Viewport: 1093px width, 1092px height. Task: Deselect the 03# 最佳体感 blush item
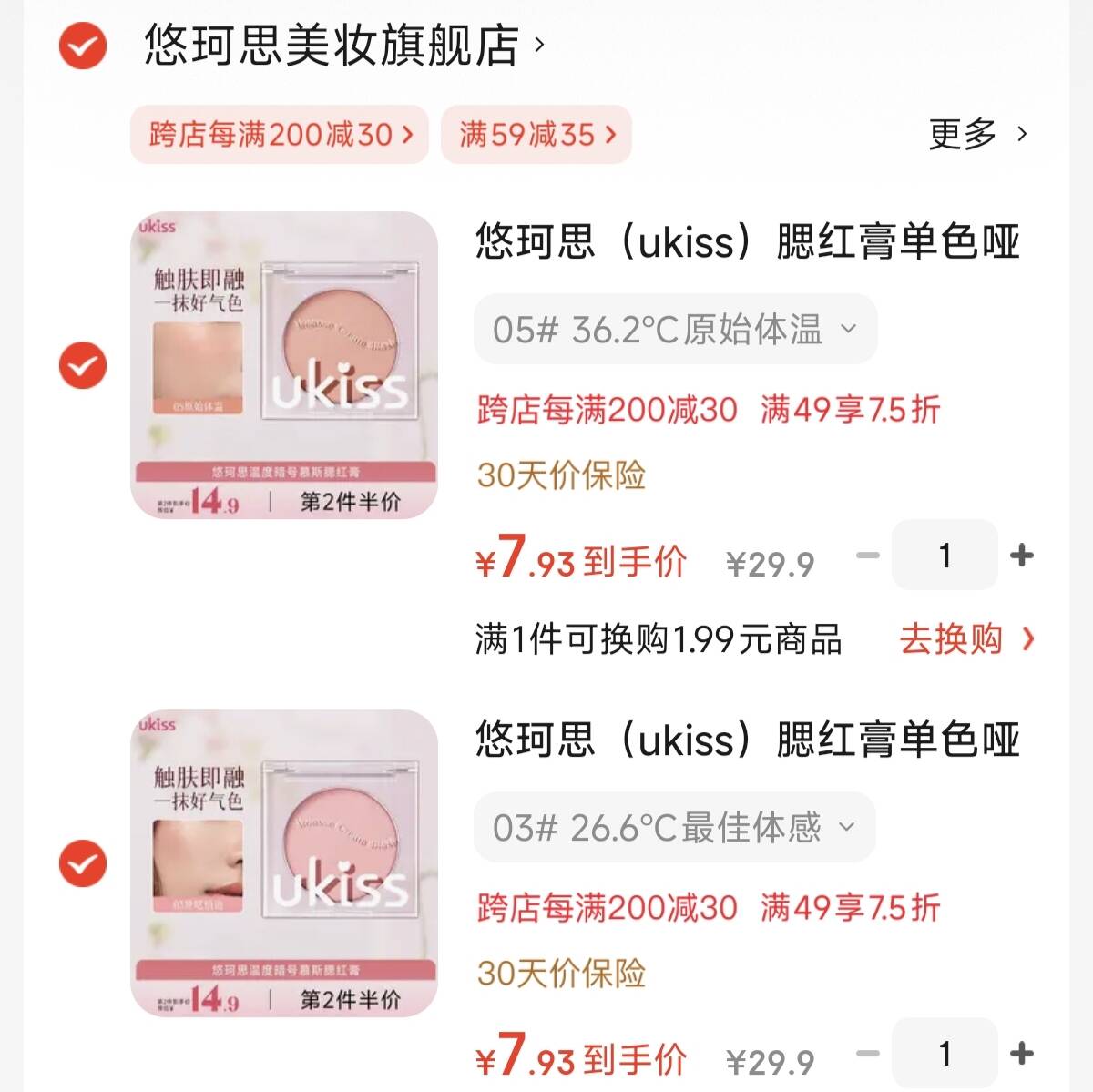pyautogui.click(x=83, y=863)
